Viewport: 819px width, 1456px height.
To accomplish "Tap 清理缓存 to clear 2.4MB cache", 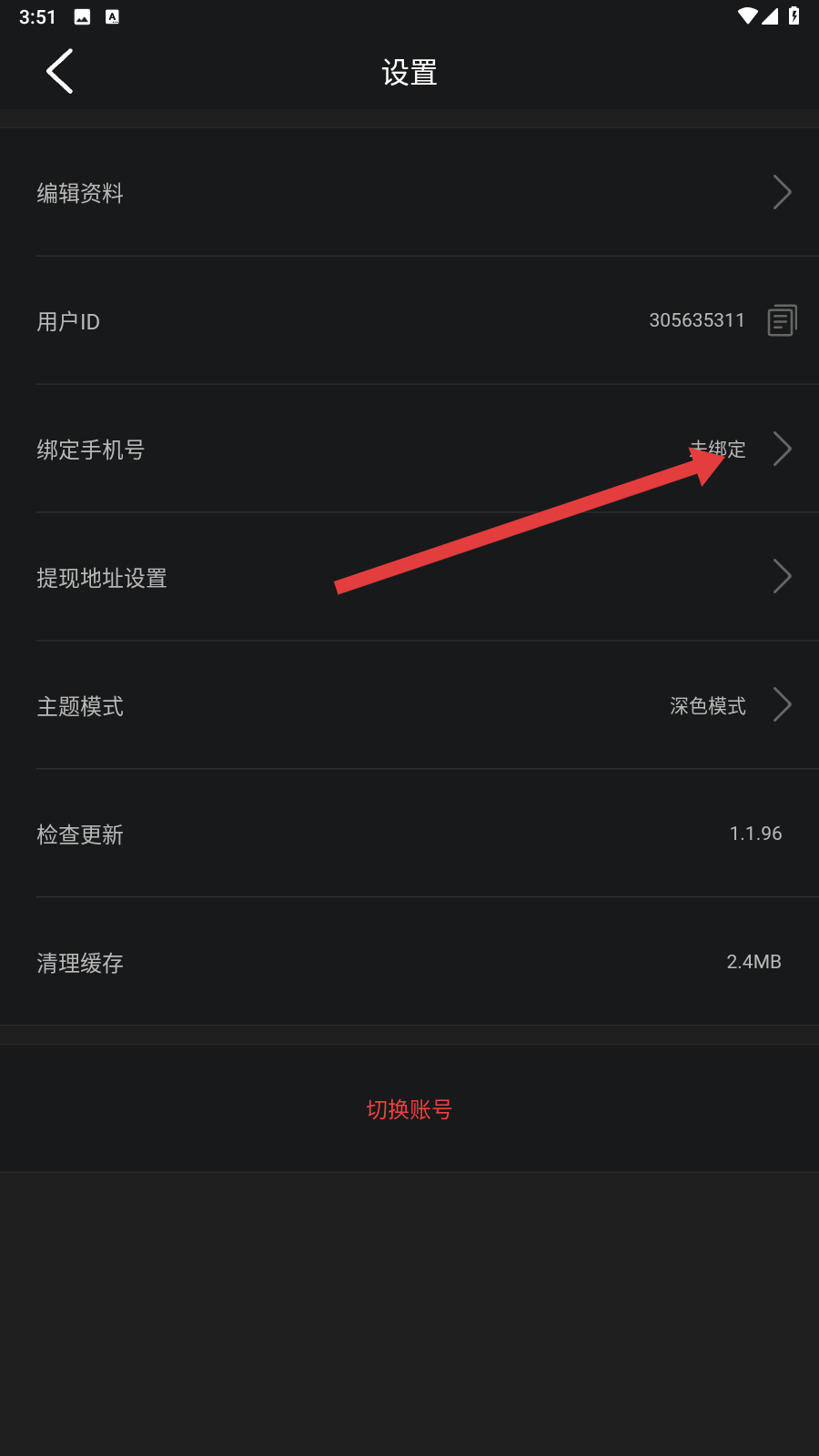I will (x=409, y=963).
